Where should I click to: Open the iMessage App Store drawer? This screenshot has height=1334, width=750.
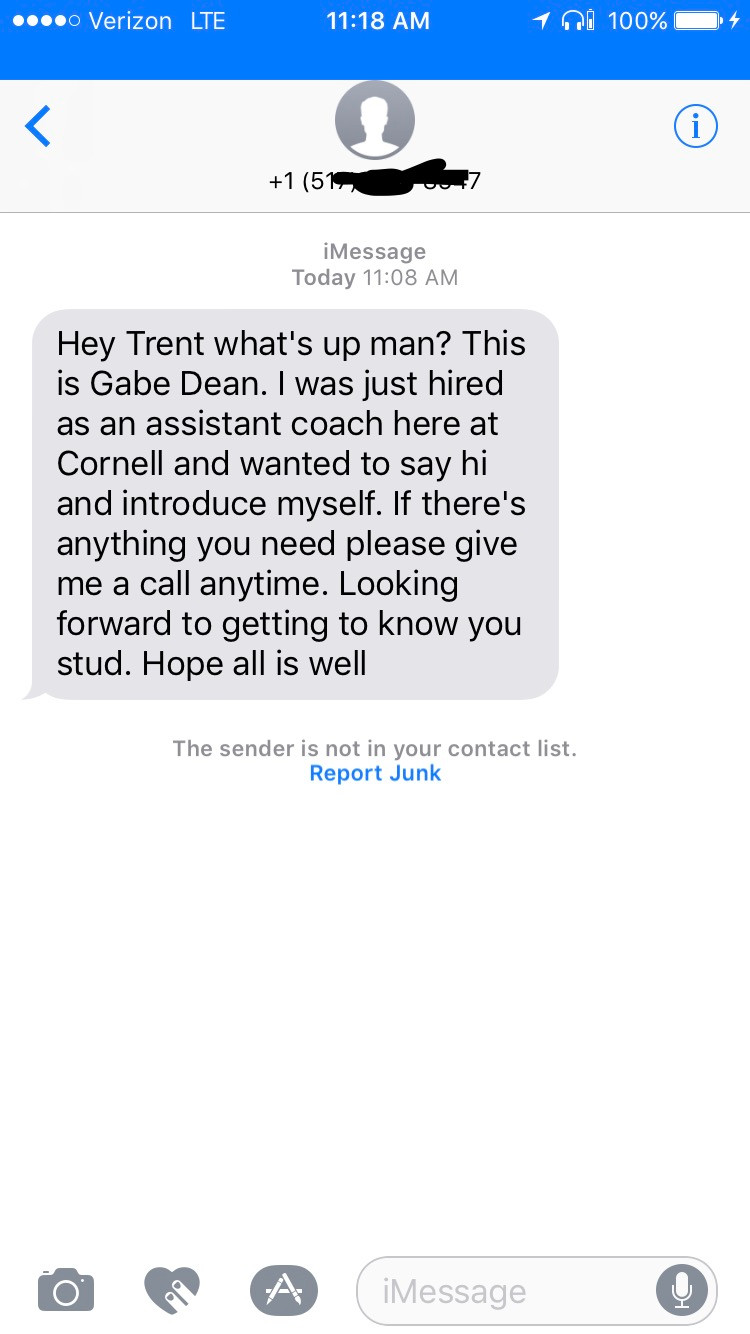click(x=283, y=1289)
